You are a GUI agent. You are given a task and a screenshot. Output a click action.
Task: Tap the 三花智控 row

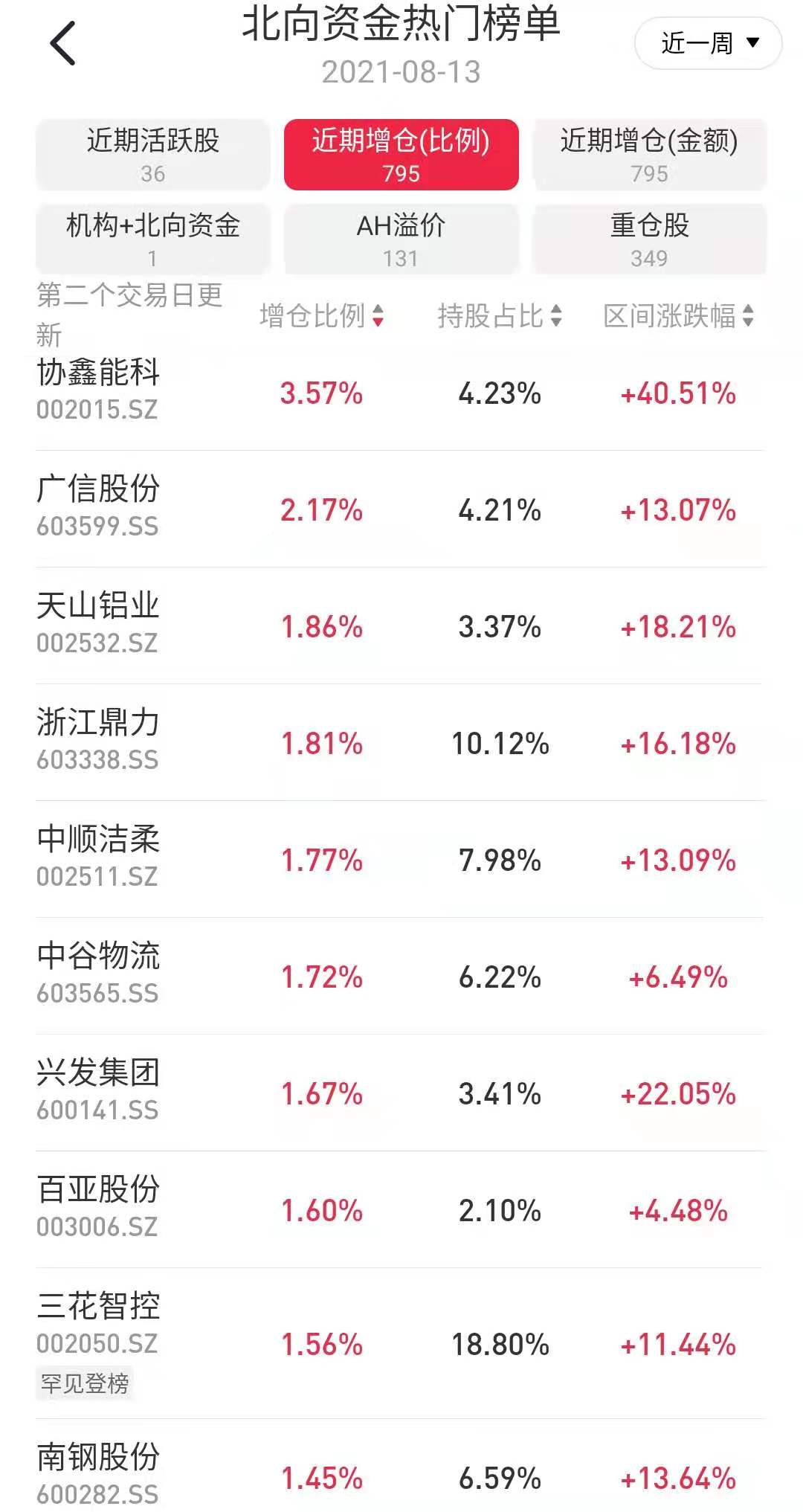click(400, 1344)
